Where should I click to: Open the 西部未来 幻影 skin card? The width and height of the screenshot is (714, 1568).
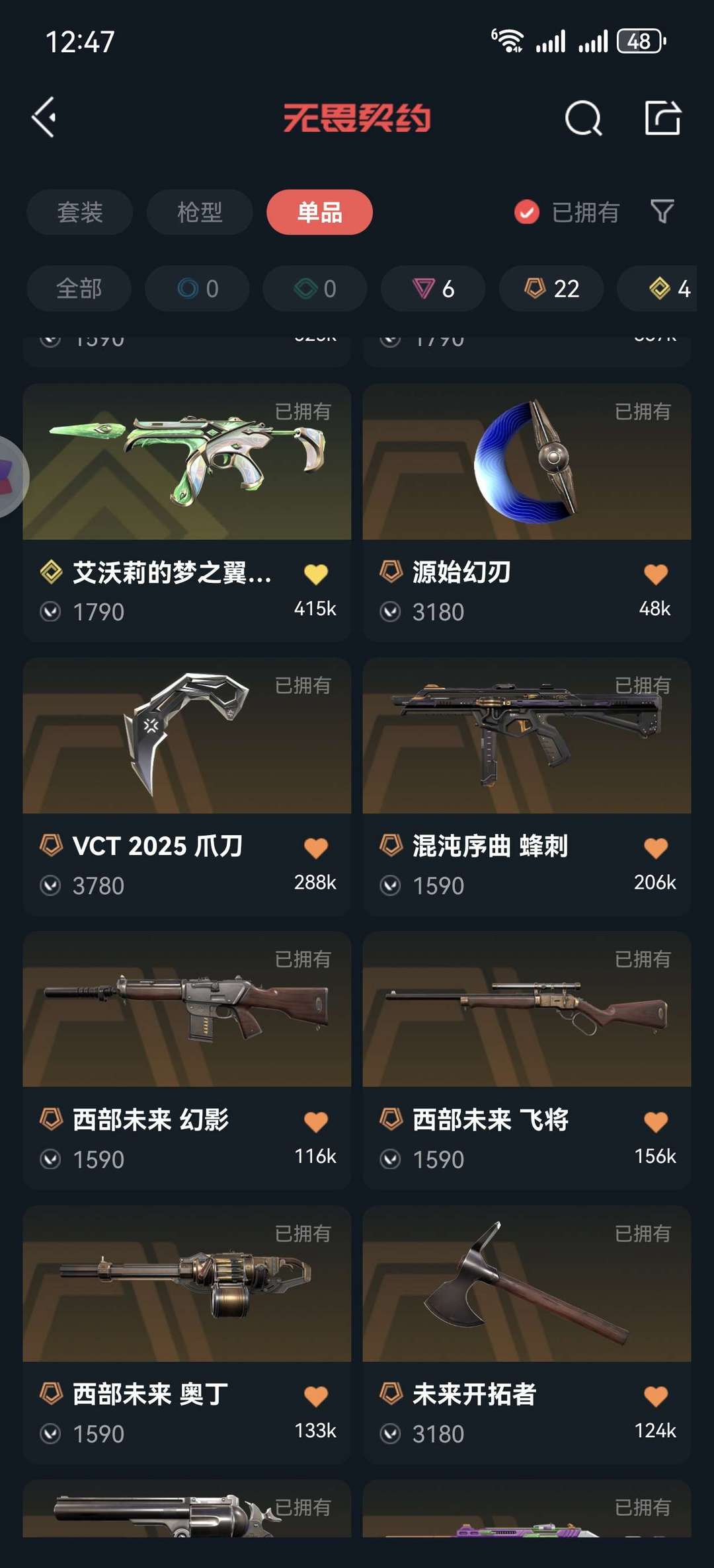click(x=187, y=1061)
